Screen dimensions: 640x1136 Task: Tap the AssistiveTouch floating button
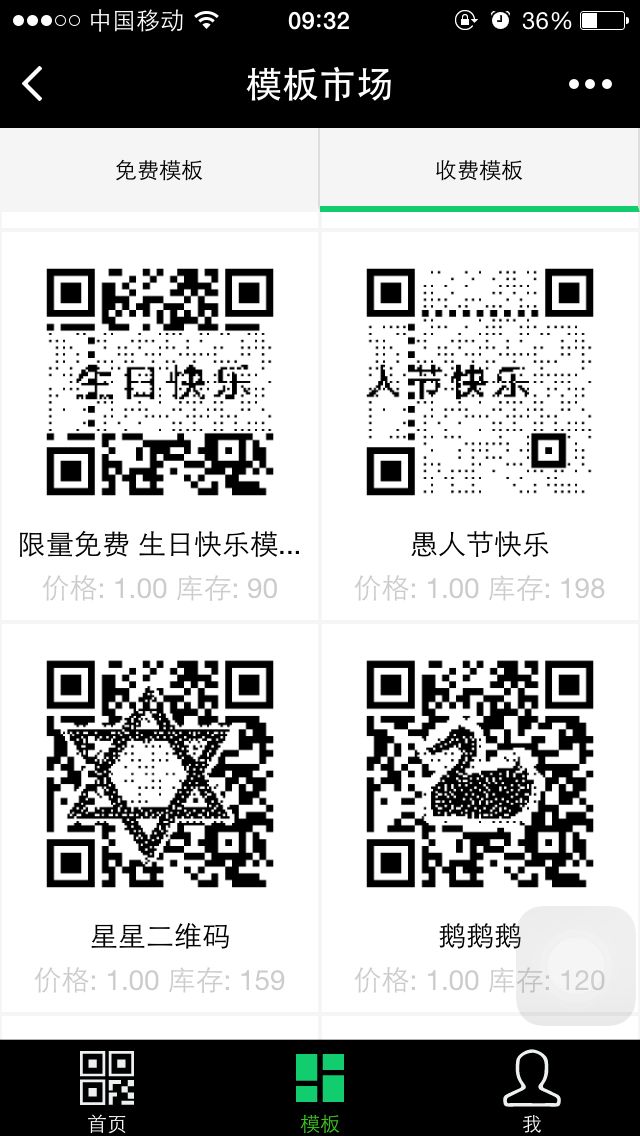(576, 965)
